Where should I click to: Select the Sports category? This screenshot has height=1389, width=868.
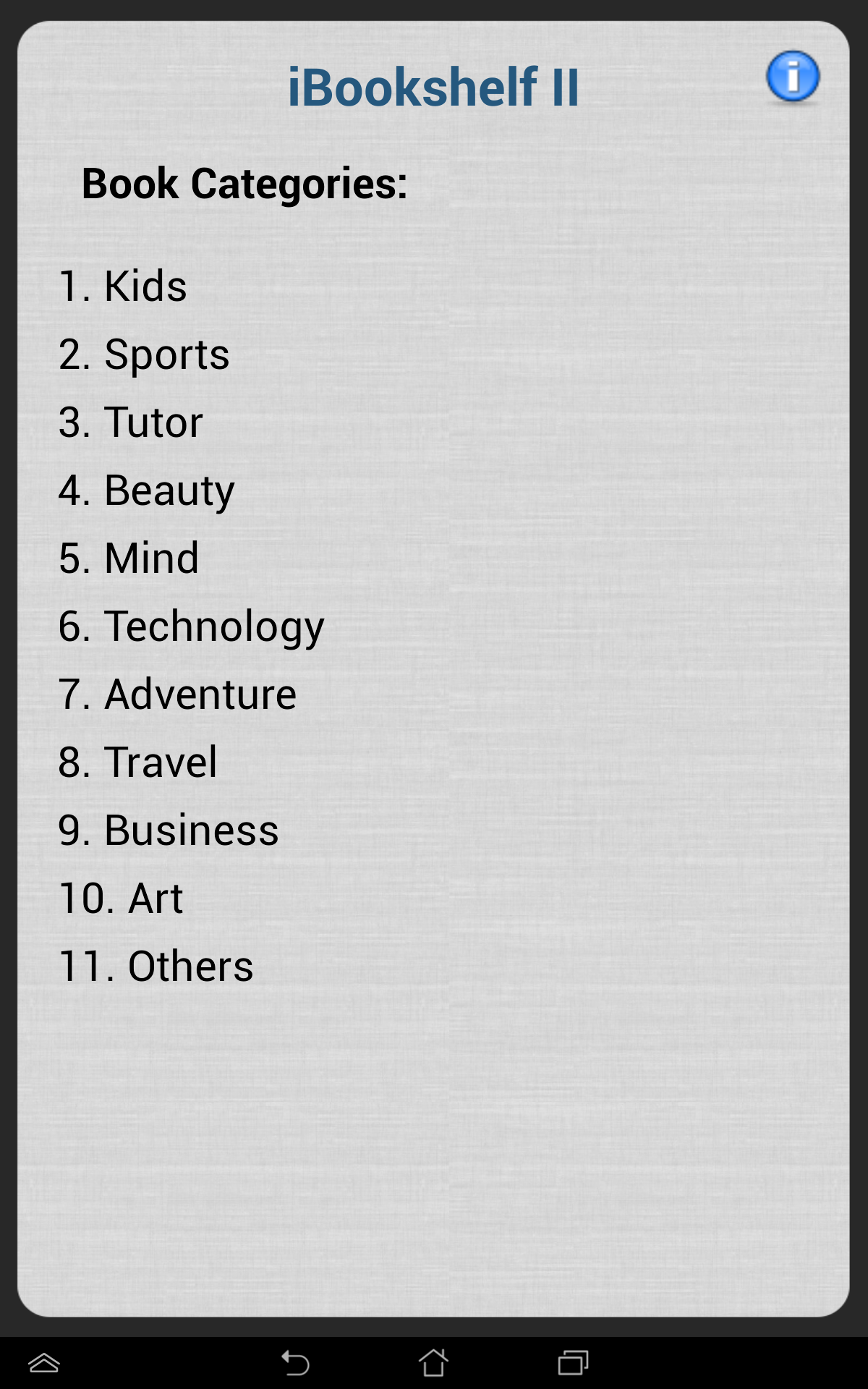144,354
